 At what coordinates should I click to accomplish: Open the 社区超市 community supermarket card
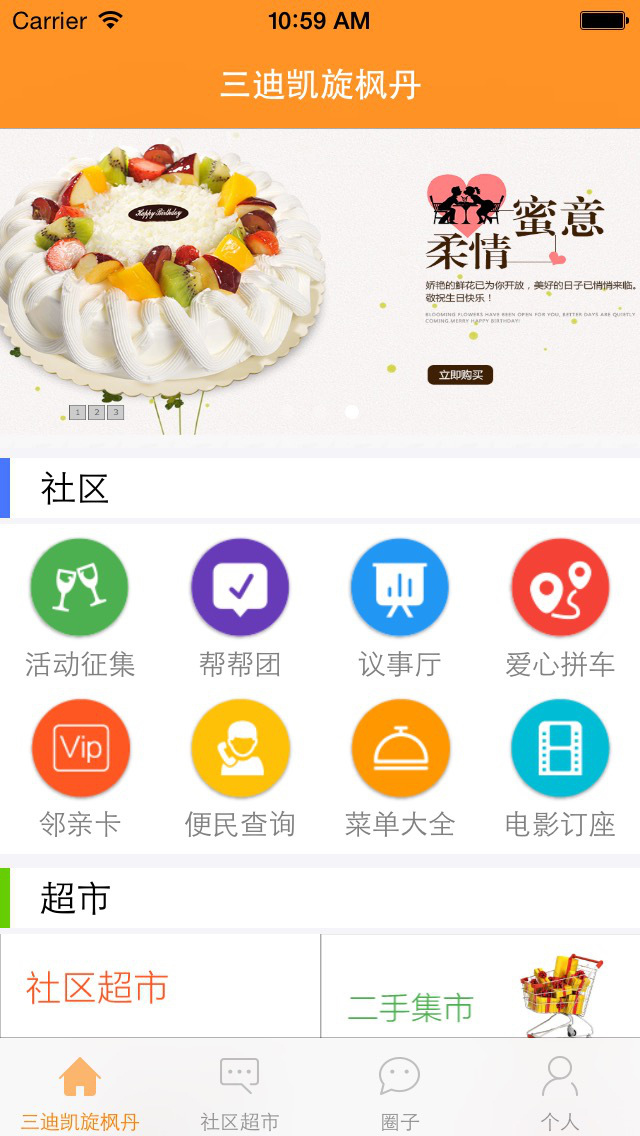pos(160,987)
